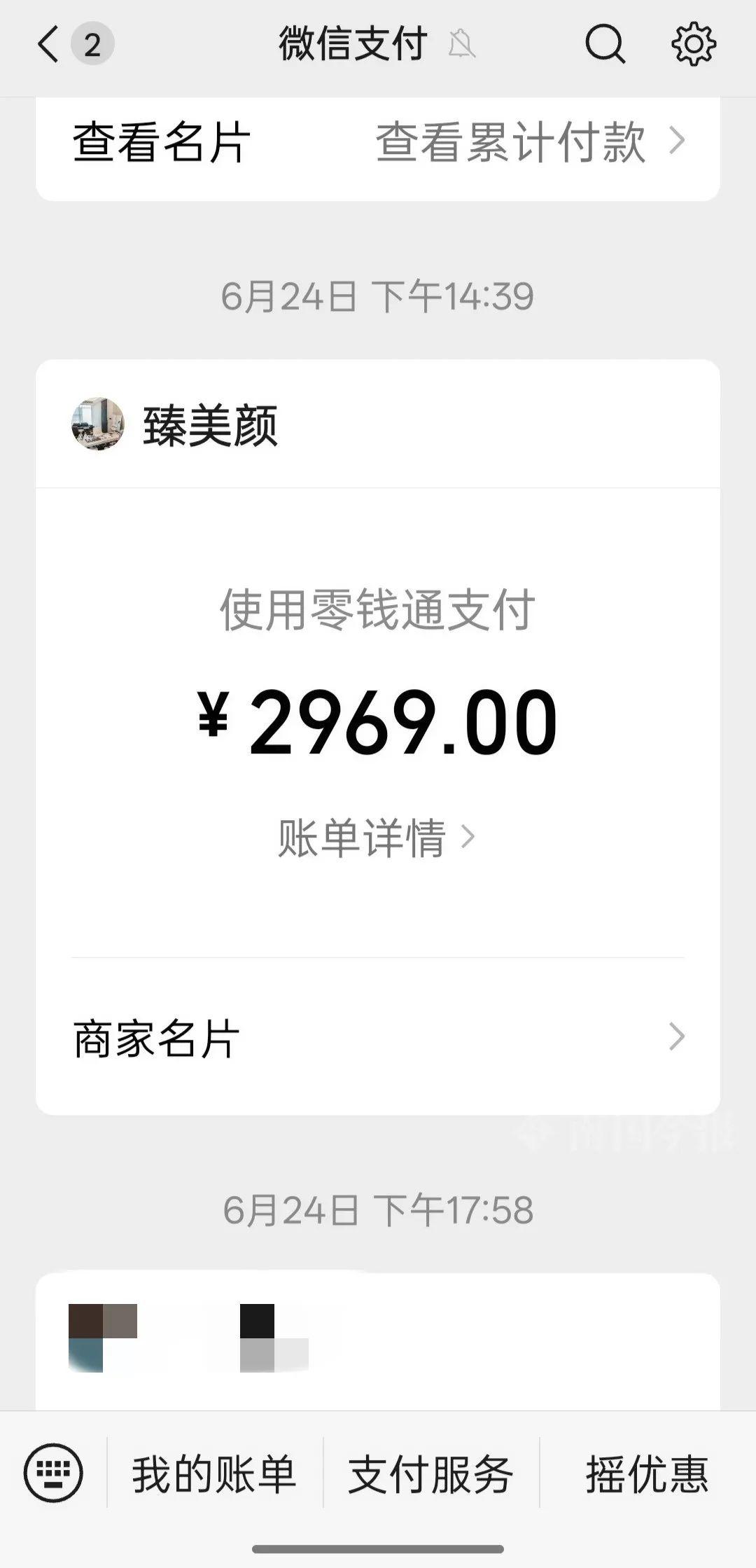Open the 商家名片 row
This screenshot has width=756, height=1568.
click(x=378, y=1037)
